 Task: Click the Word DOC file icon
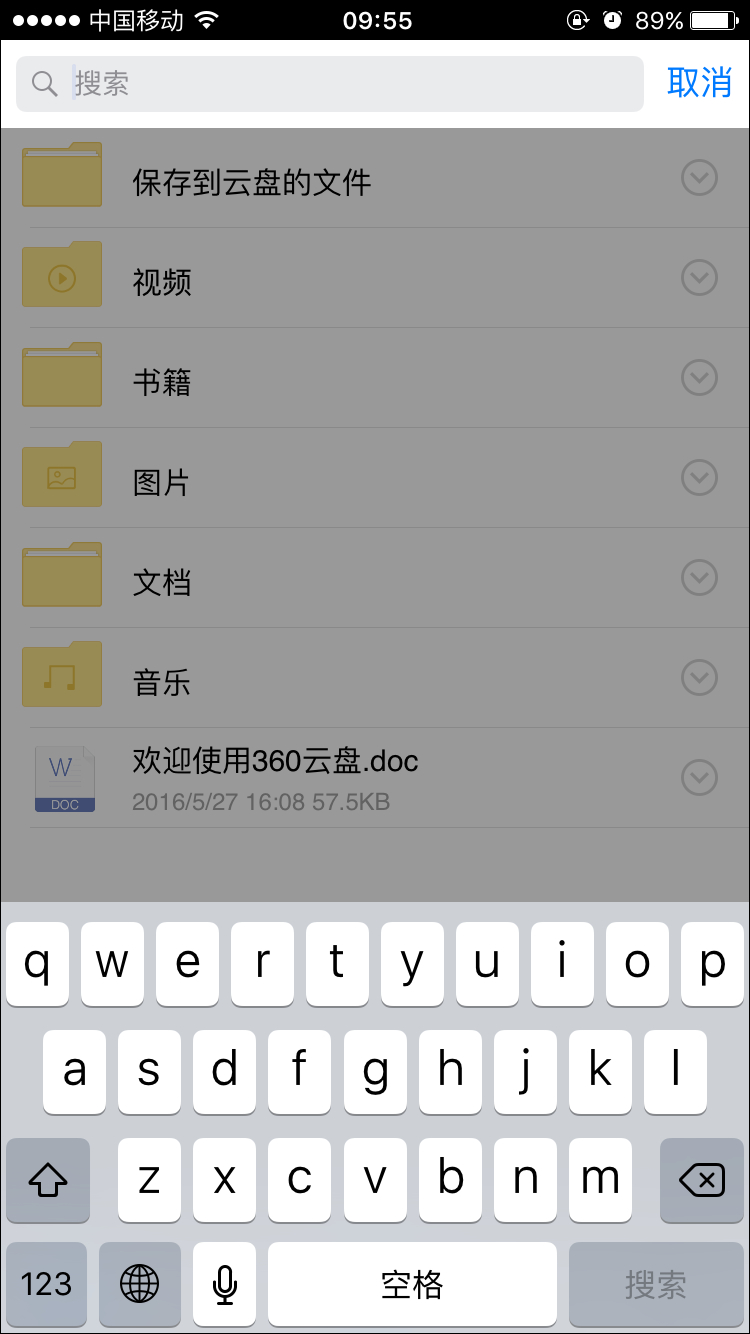click(x=64, y=778)
